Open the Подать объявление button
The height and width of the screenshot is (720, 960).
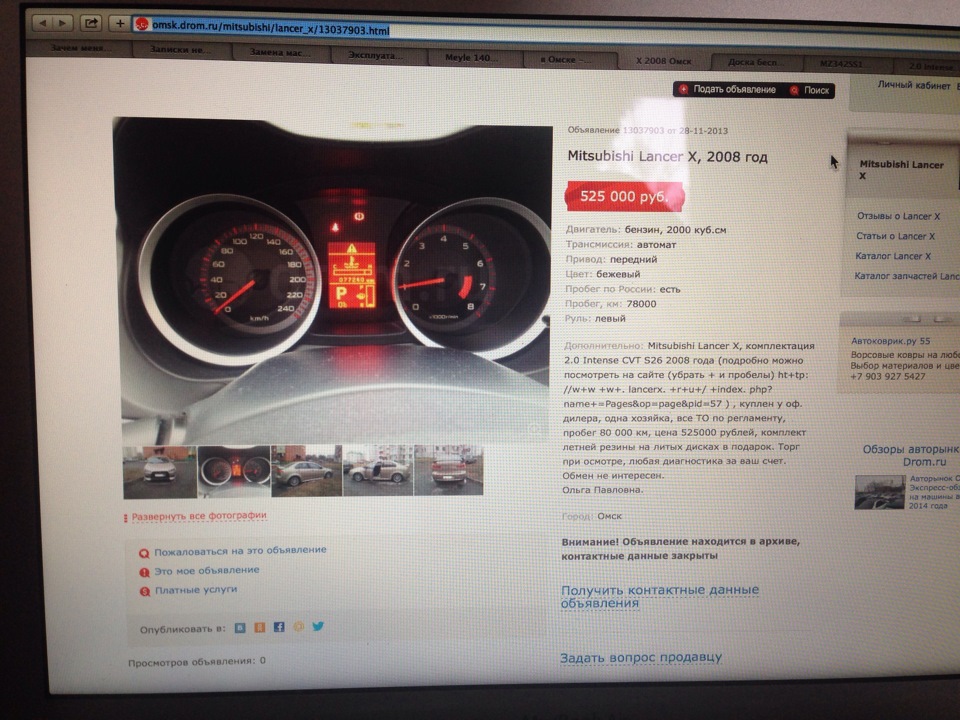click(x=727, y=89)
